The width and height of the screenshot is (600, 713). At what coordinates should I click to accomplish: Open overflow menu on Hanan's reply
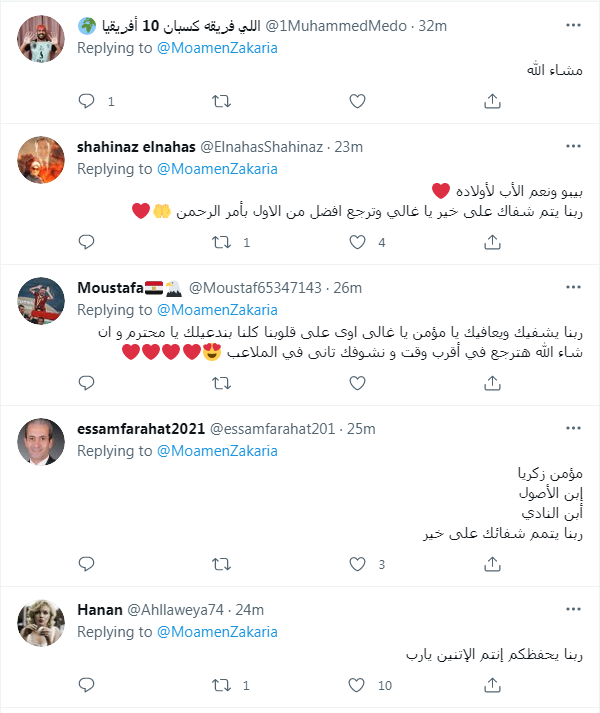572,609
